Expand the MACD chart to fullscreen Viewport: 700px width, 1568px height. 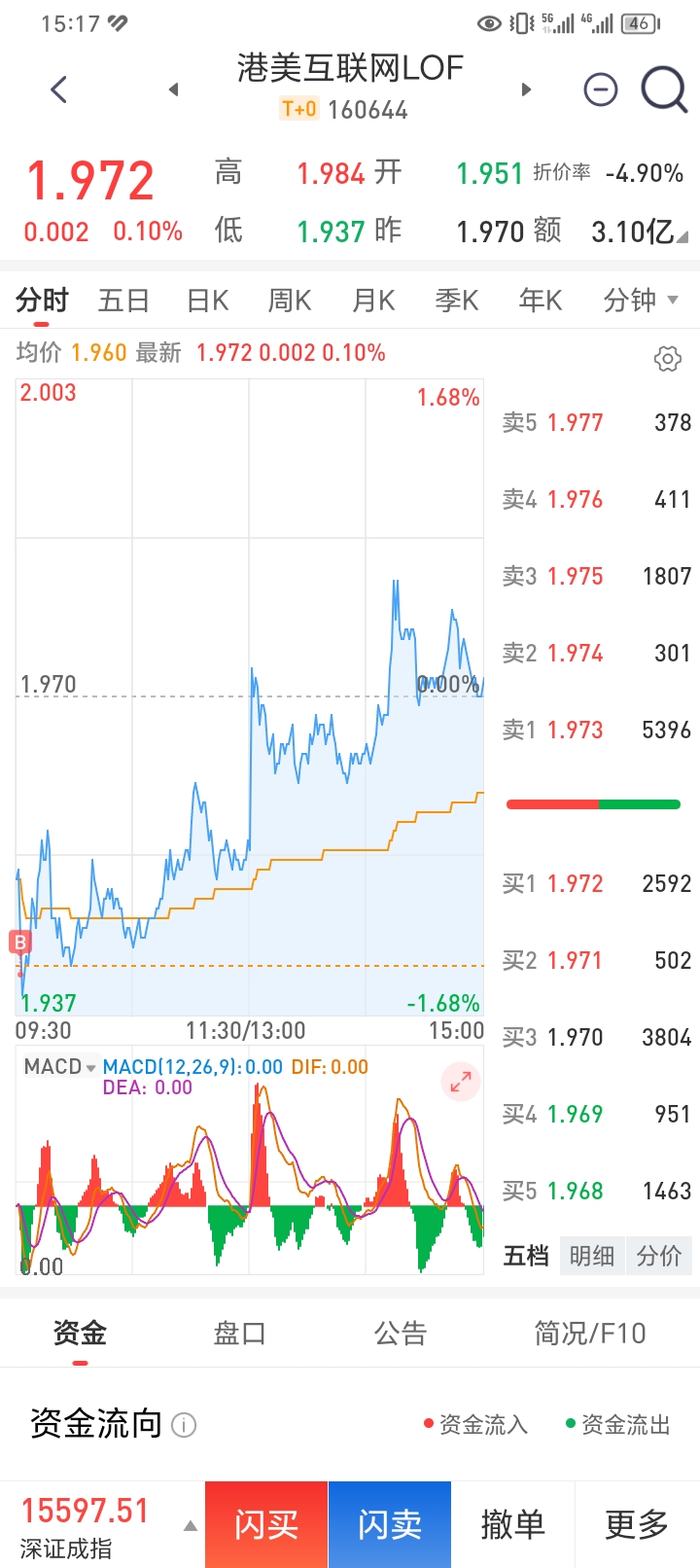tap(461, 1081)
